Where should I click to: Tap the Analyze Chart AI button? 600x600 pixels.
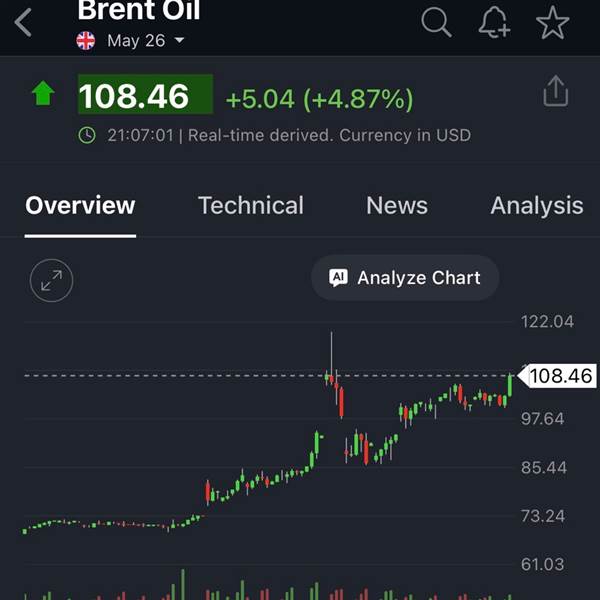click(405, 278)
